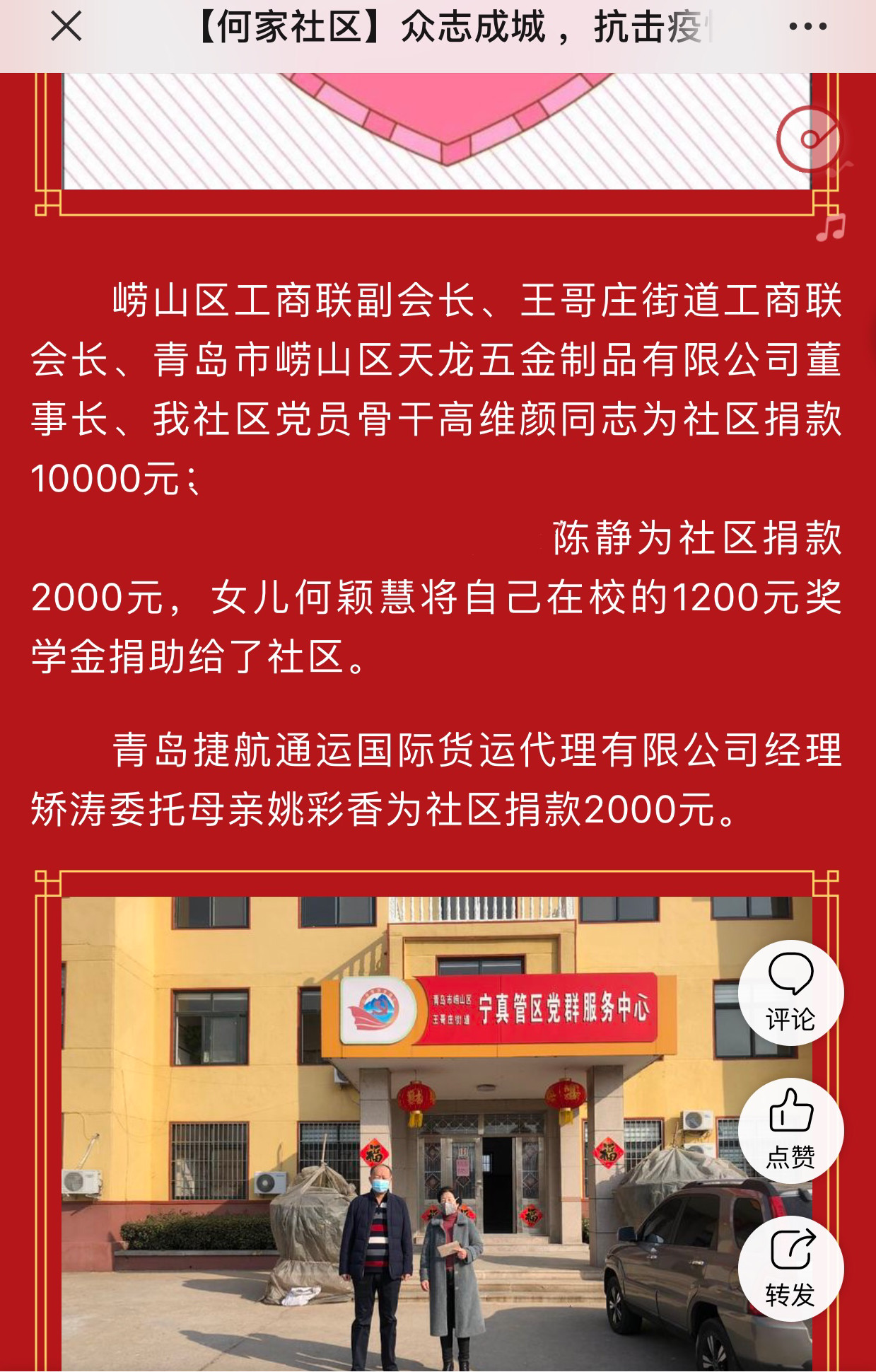This screenshot has height=1372, width=876.
Task: Like the article with 点赞
Action: point(790,1130)
